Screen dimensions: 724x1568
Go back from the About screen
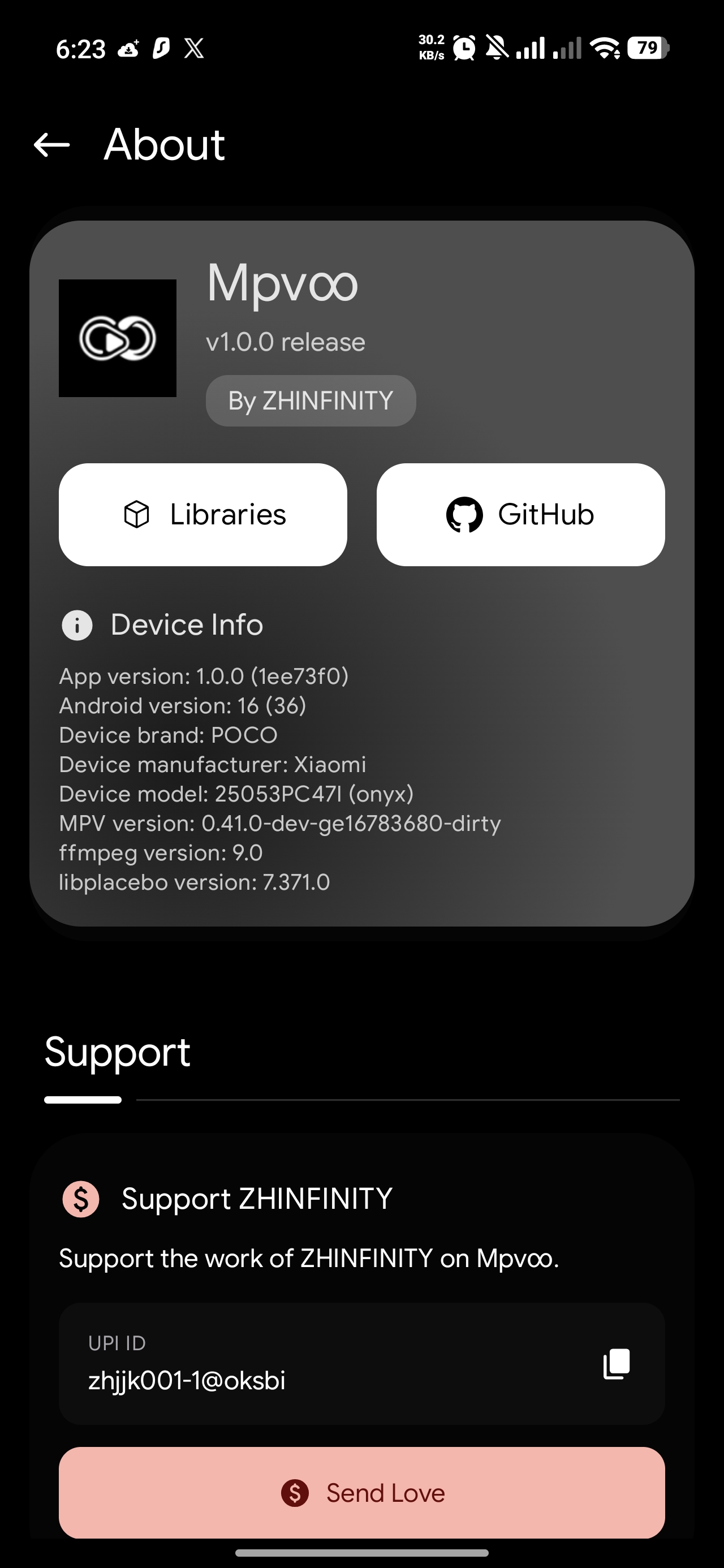[x=52, y=145]
